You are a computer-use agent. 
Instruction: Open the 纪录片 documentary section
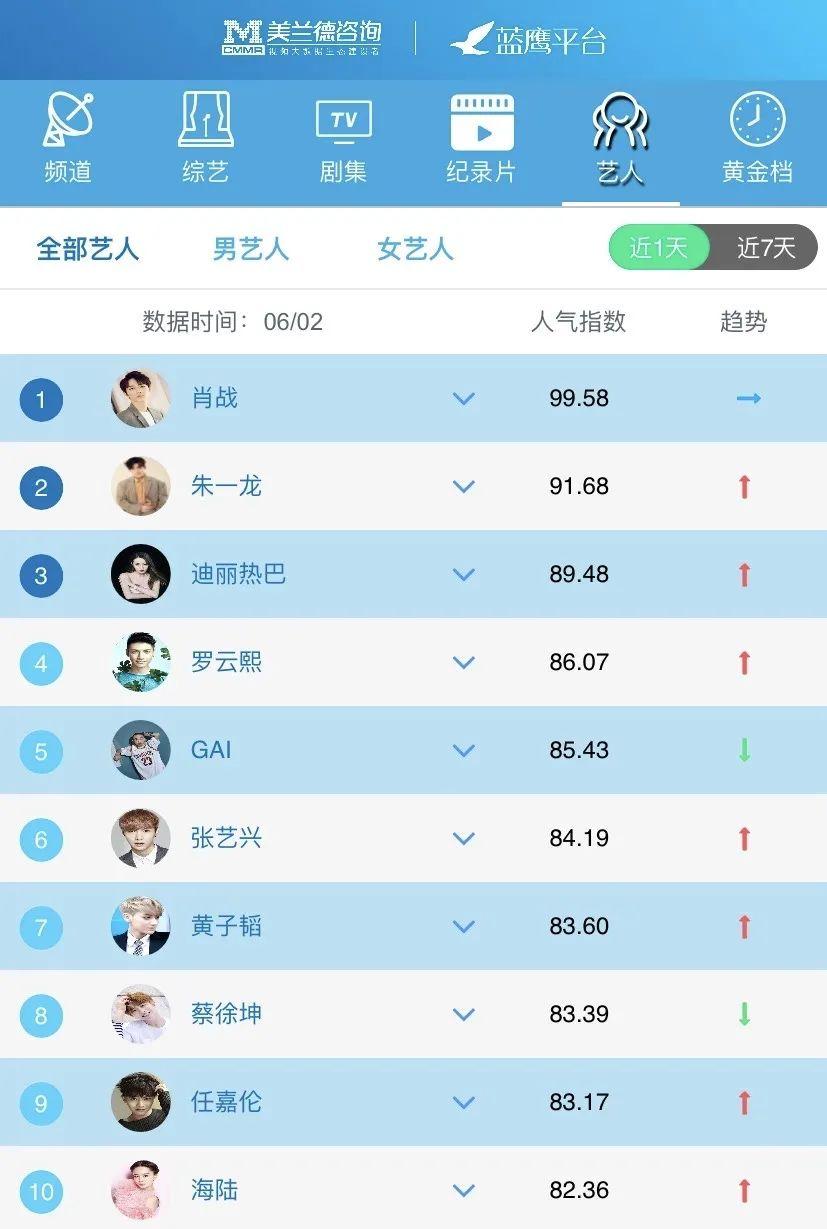pos(481,135)
